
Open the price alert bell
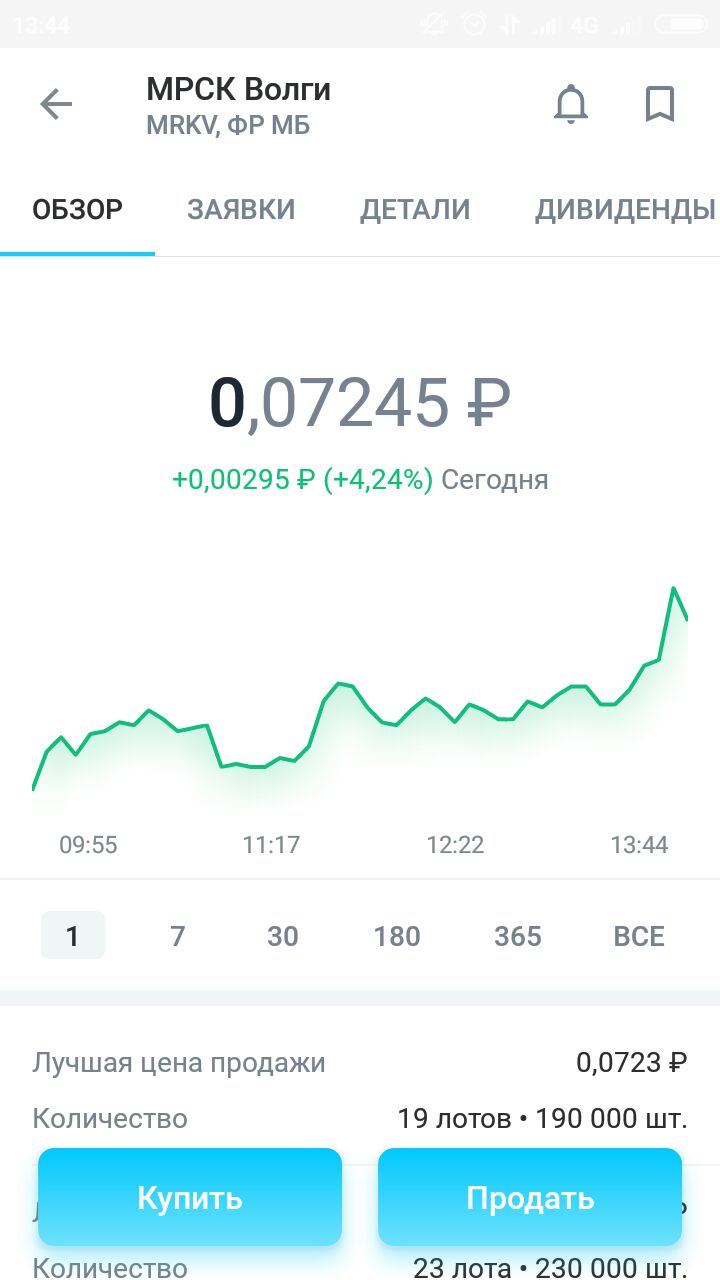571,104
